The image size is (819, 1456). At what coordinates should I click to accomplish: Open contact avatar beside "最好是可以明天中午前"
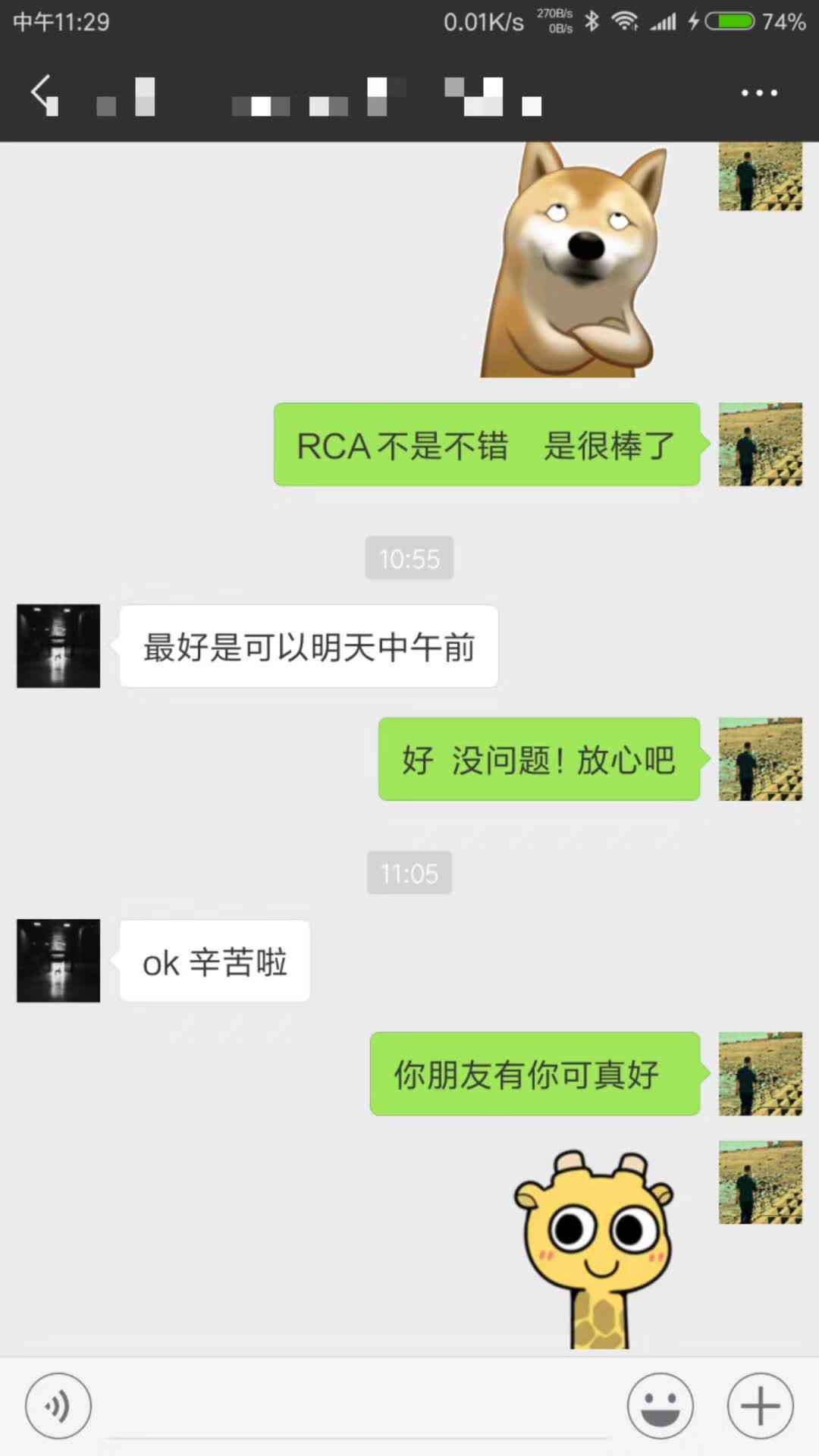58,646
